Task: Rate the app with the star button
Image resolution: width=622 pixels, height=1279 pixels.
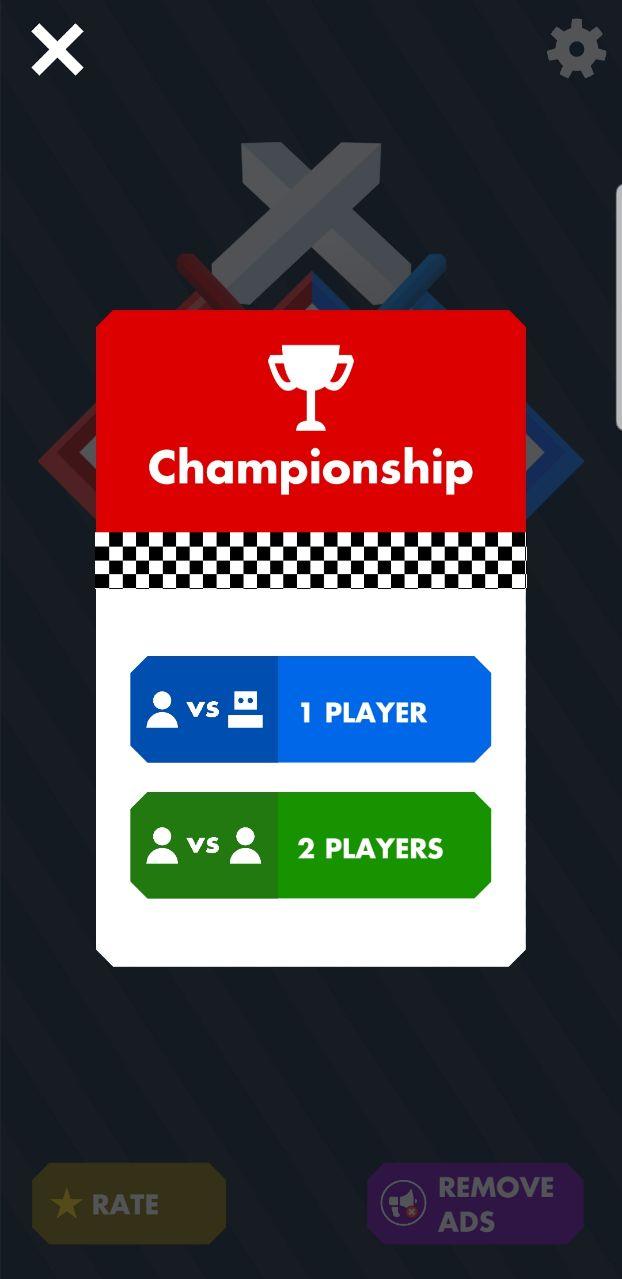Action: coord(129,1203)
